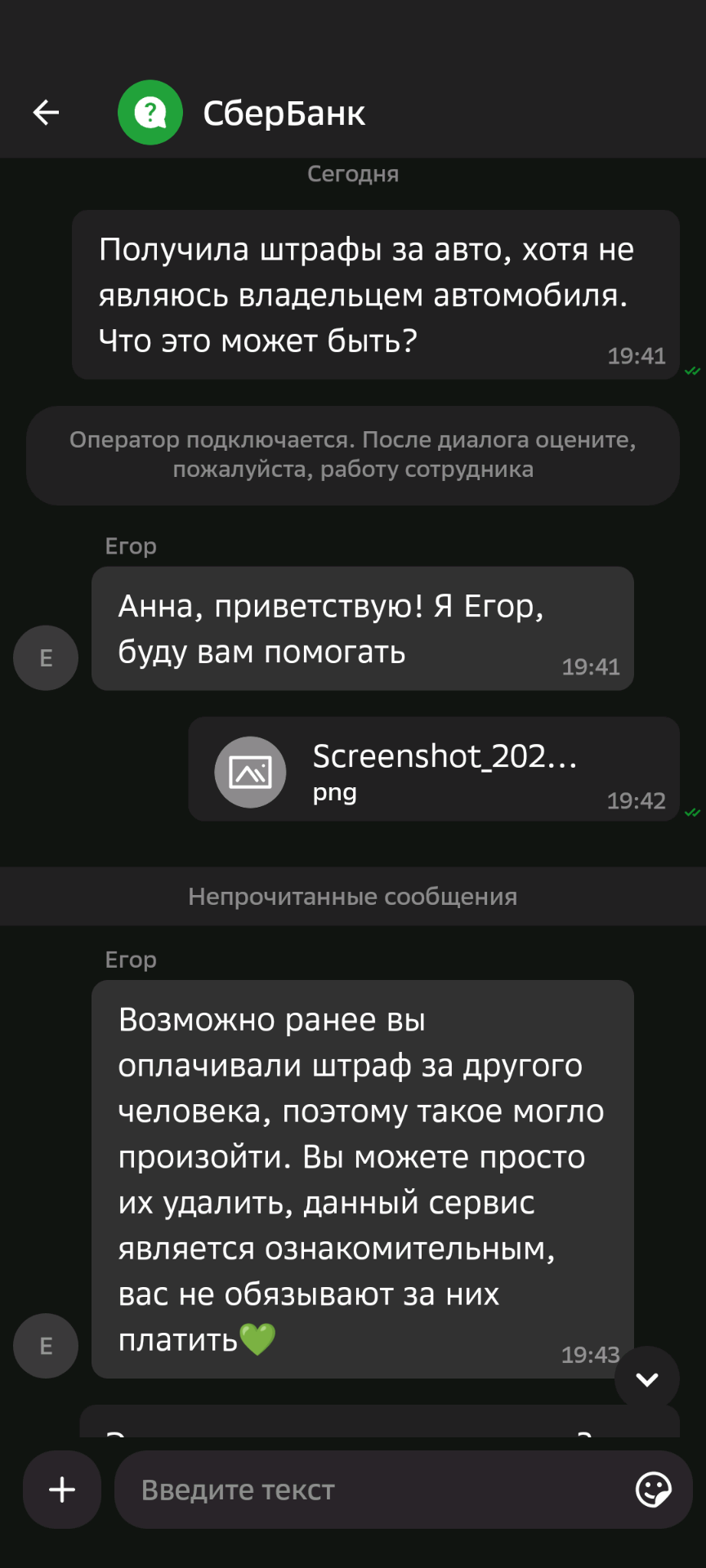Go back from the СберБанк chat
706x1568 pixels.
(x=46, y=113)
